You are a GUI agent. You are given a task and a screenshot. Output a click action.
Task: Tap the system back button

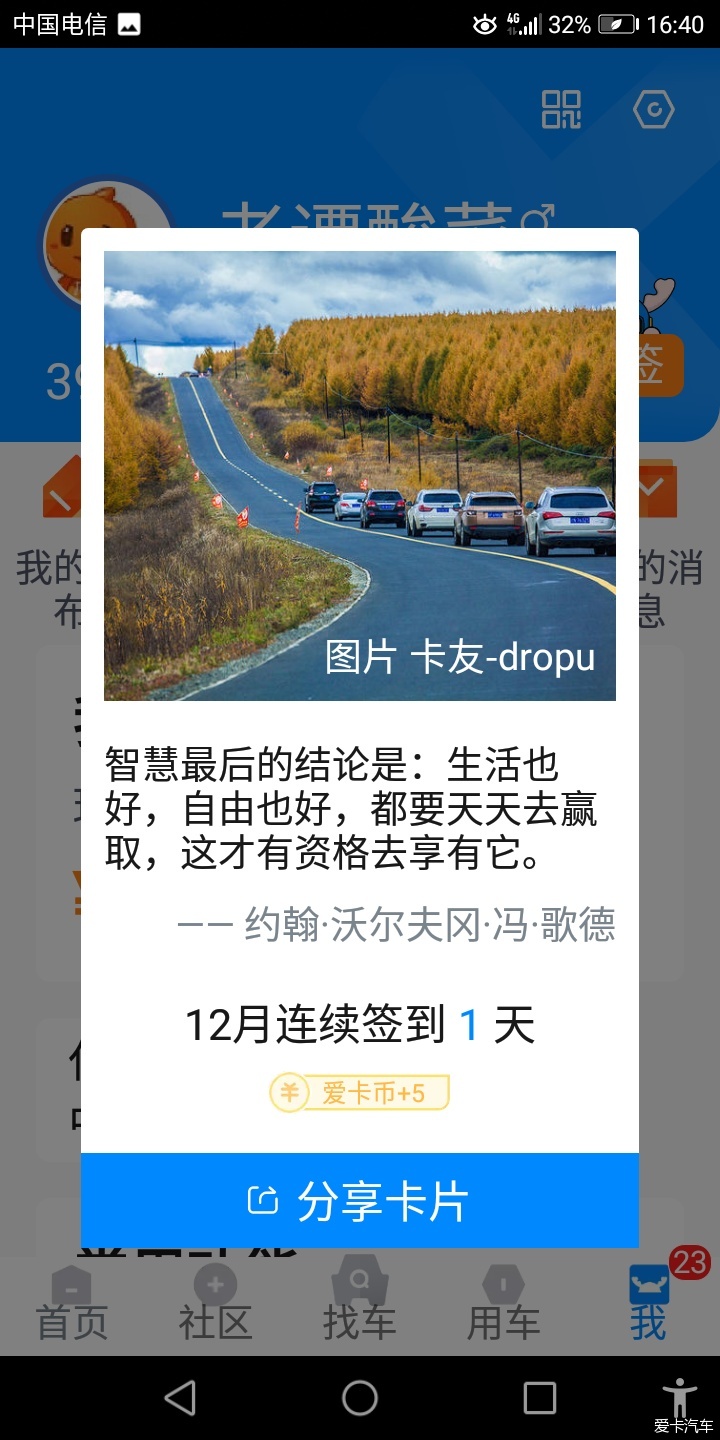[x=180, y=1398]
